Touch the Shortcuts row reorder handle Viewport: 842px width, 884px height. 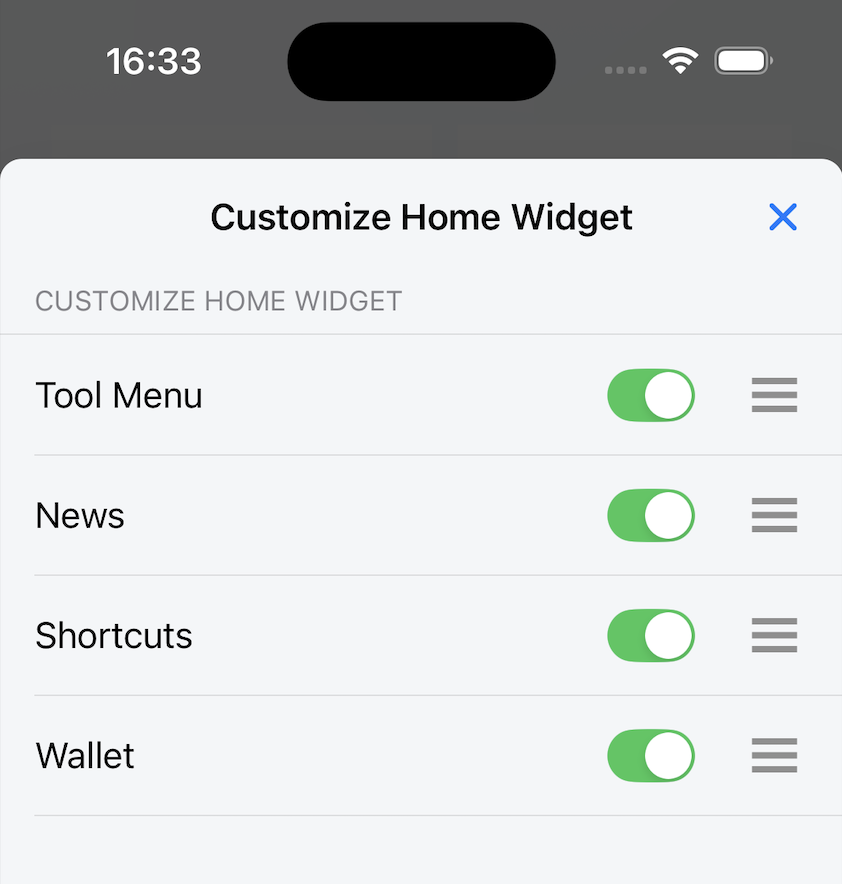click(774, 635)
